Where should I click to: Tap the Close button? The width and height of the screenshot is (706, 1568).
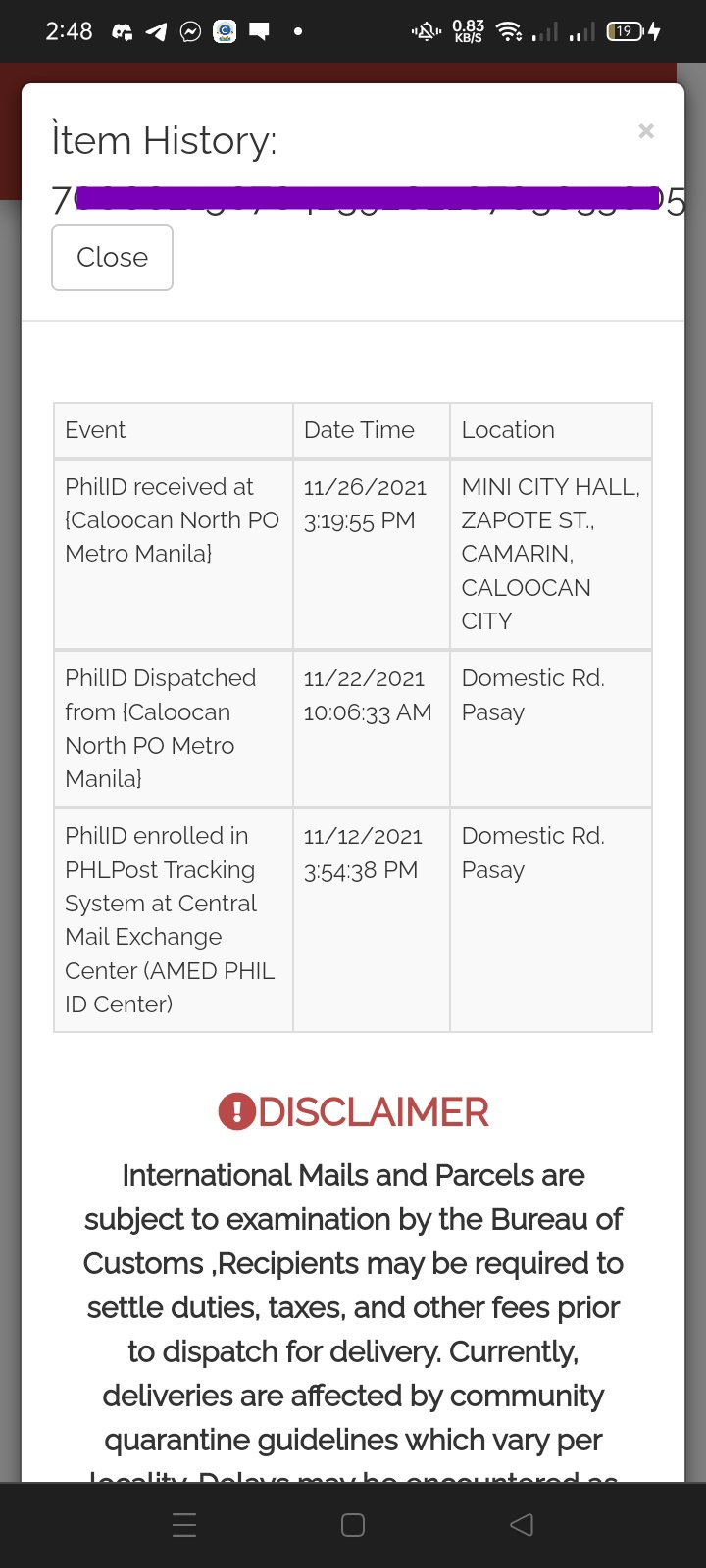click(112, 258)
